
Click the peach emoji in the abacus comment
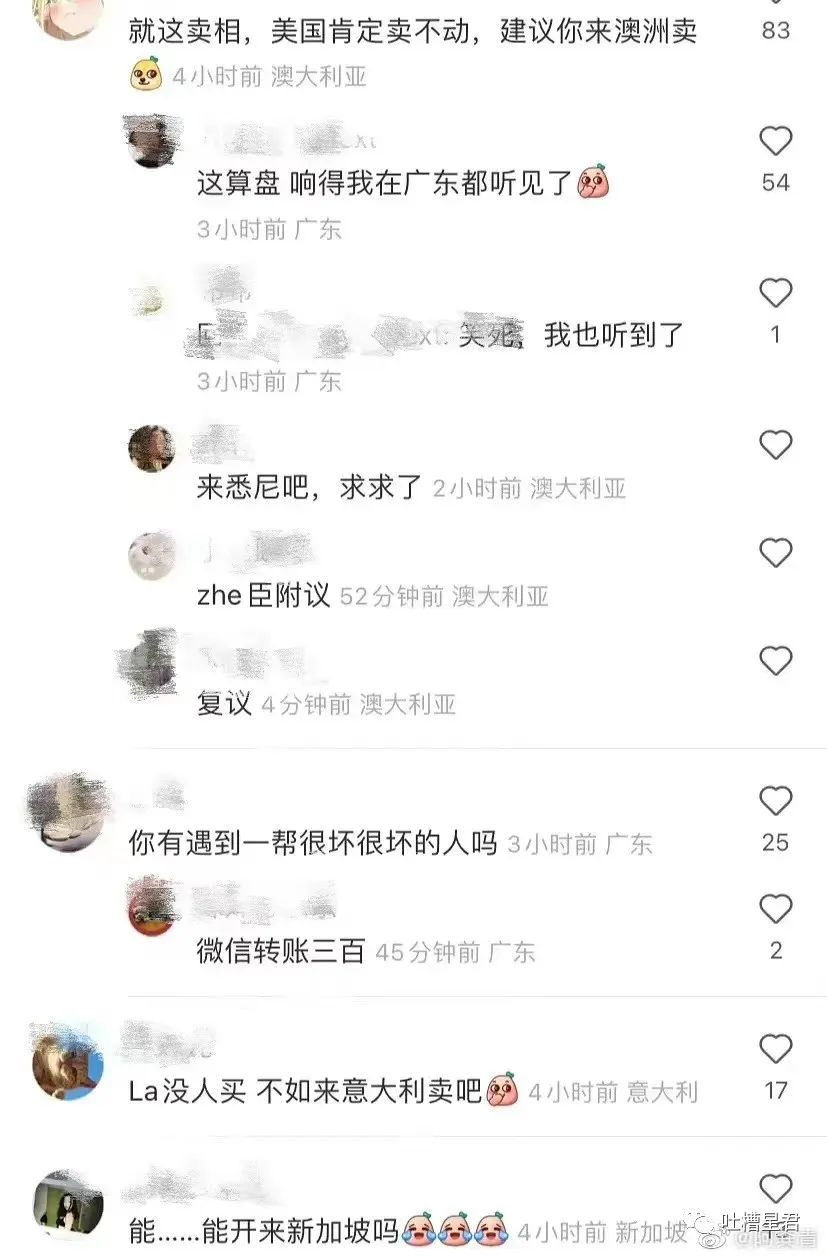595,184
